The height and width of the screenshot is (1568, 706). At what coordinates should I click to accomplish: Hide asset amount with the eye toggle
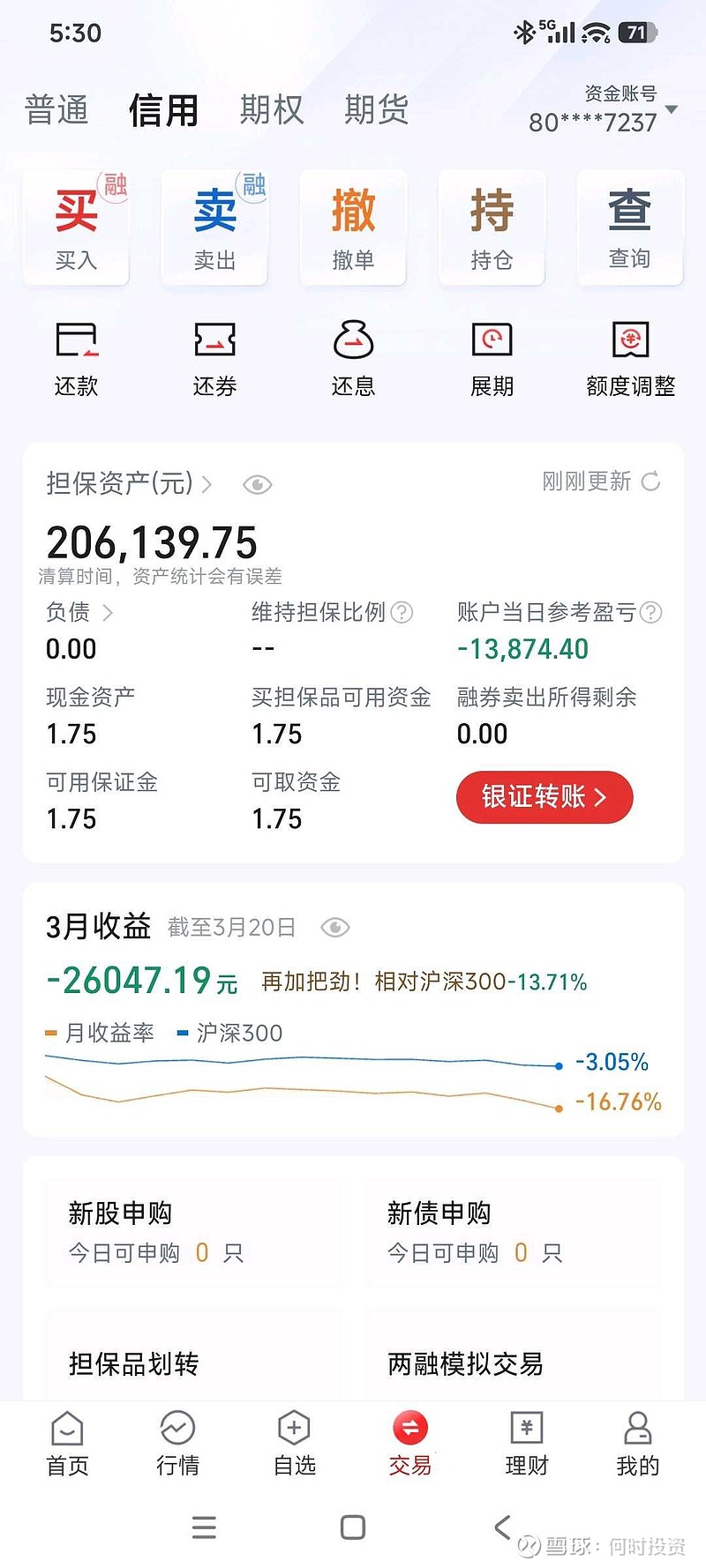[x=257, y=484]
